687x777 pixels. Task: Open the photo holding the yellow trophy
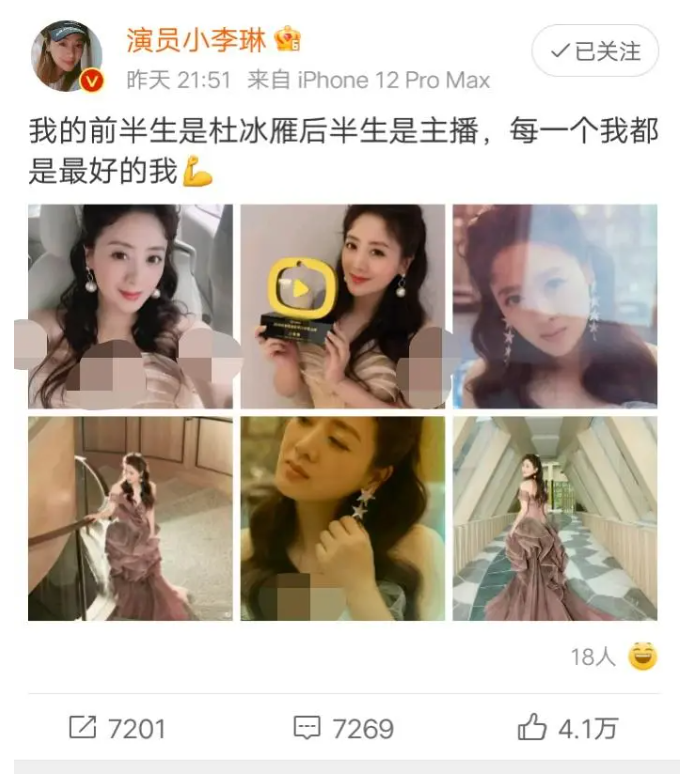[x=342, y=306]
